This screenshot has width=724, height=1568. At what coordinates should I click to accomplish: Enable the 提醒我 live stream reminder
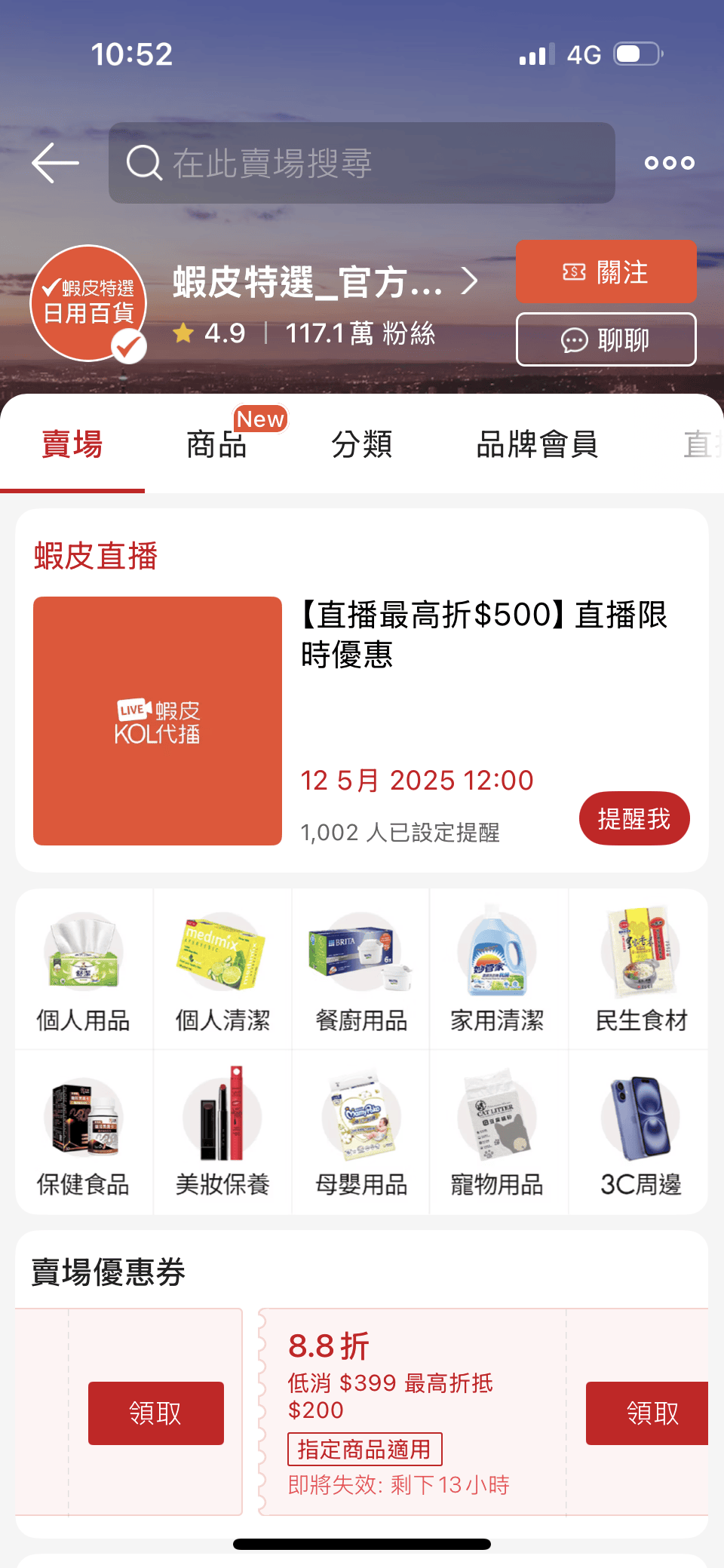coord(634,818)
